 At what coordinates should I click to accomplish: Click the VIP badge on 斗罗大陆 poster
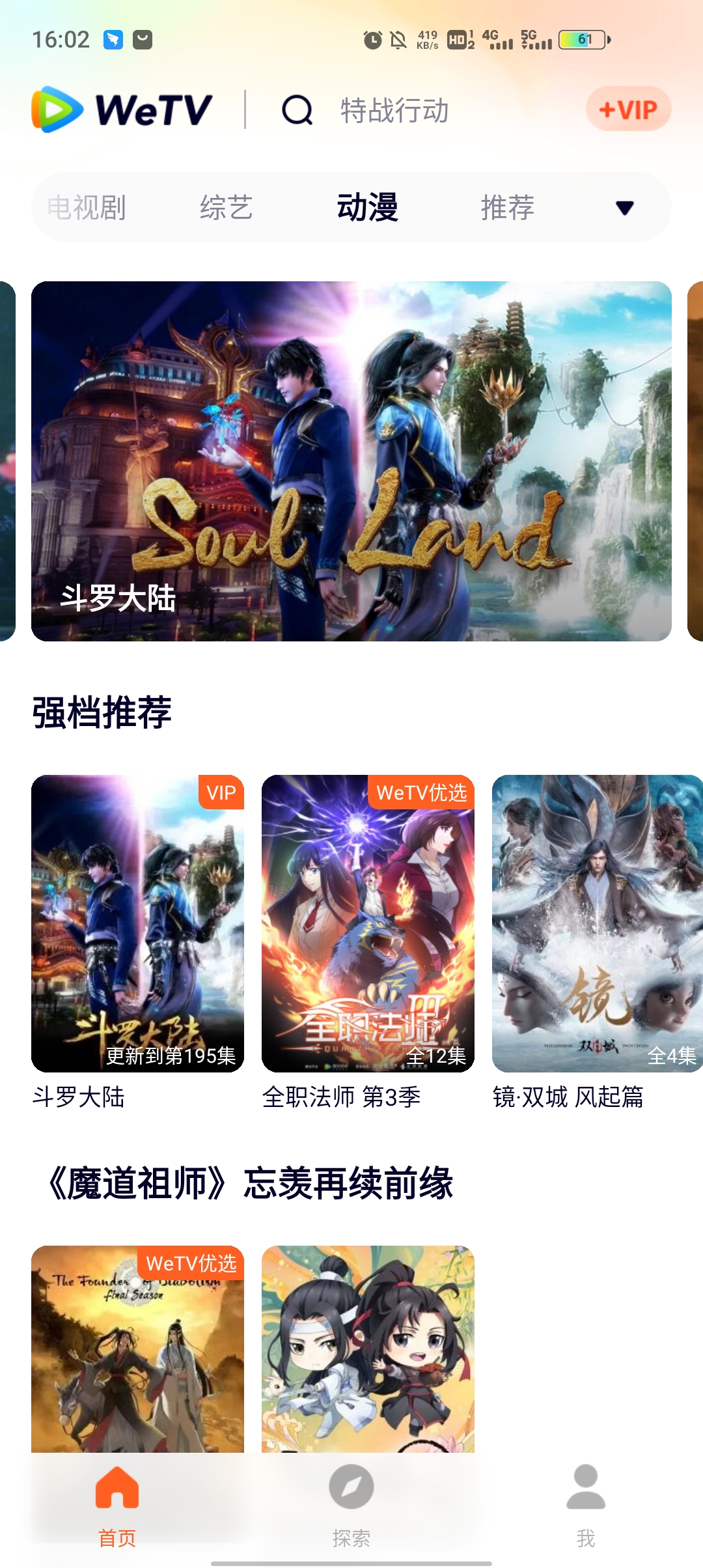tap(219, 794)
